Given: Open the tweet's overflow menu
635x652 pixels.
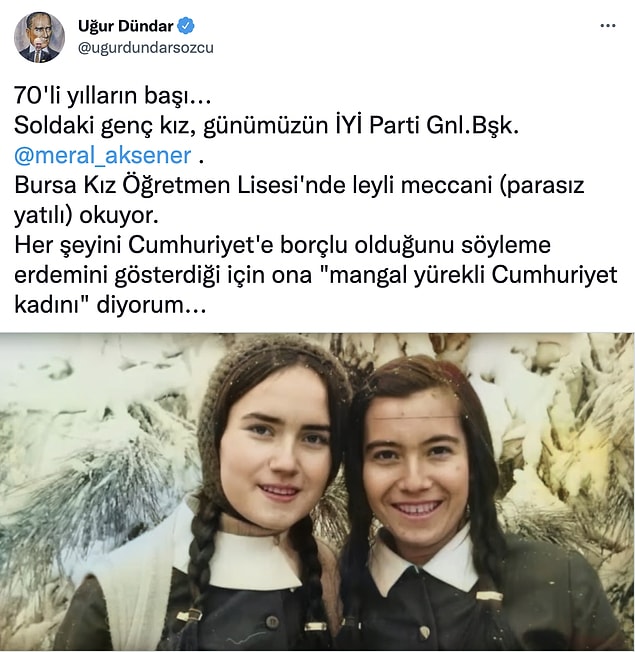Looking at the screenshot, I should (607, 25).
